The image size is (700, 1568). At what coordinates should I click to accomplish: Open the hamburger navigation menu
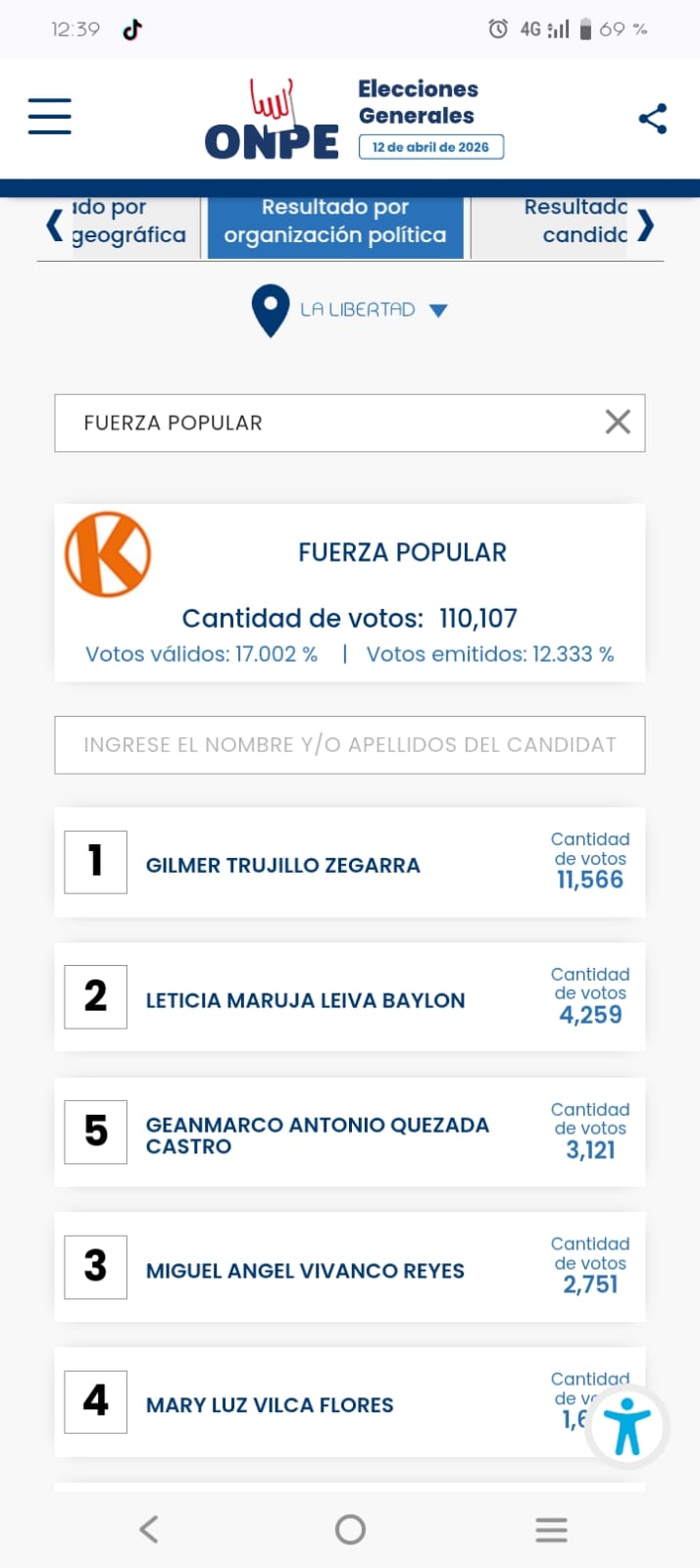click(x=50, y=116)
